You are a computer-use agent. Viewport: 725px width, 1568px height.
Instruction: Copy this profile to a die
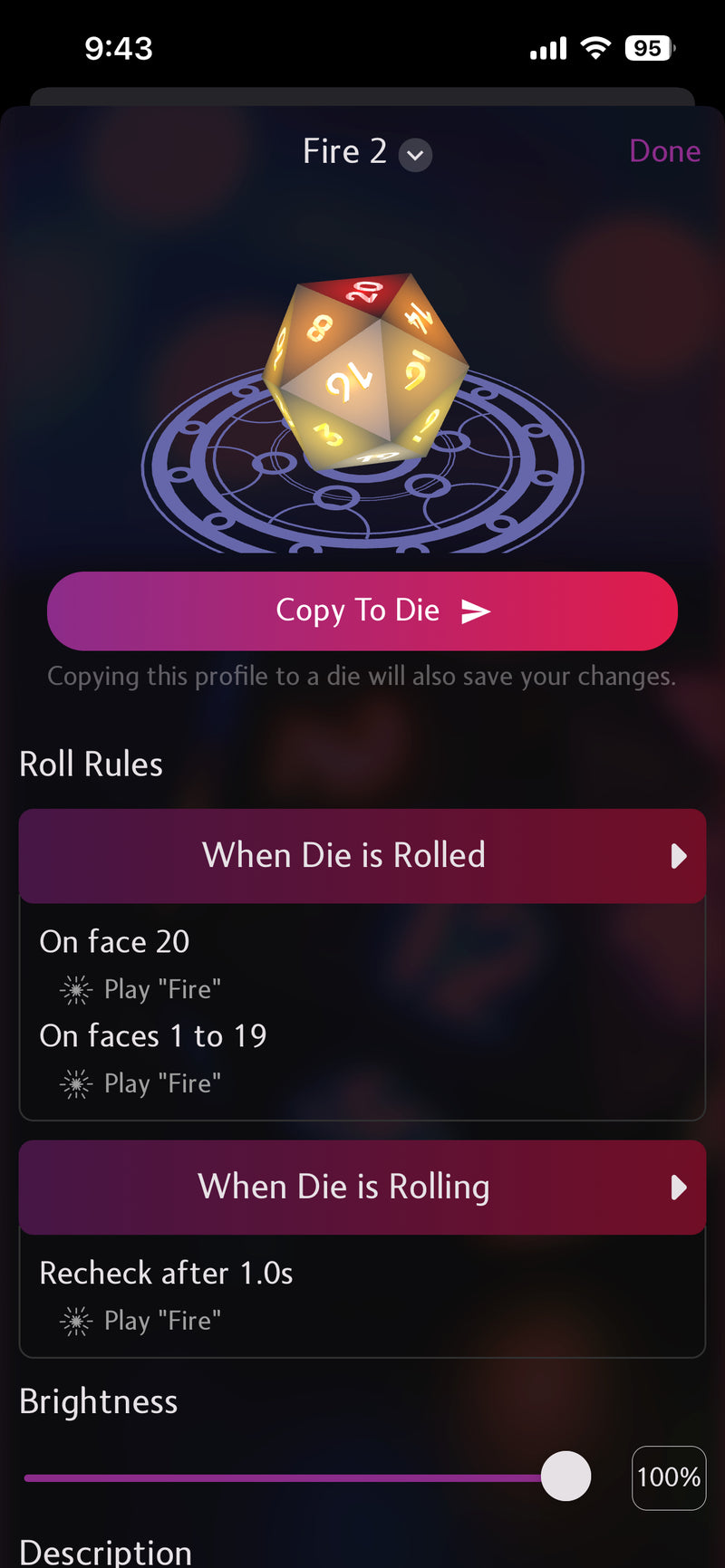362,611
